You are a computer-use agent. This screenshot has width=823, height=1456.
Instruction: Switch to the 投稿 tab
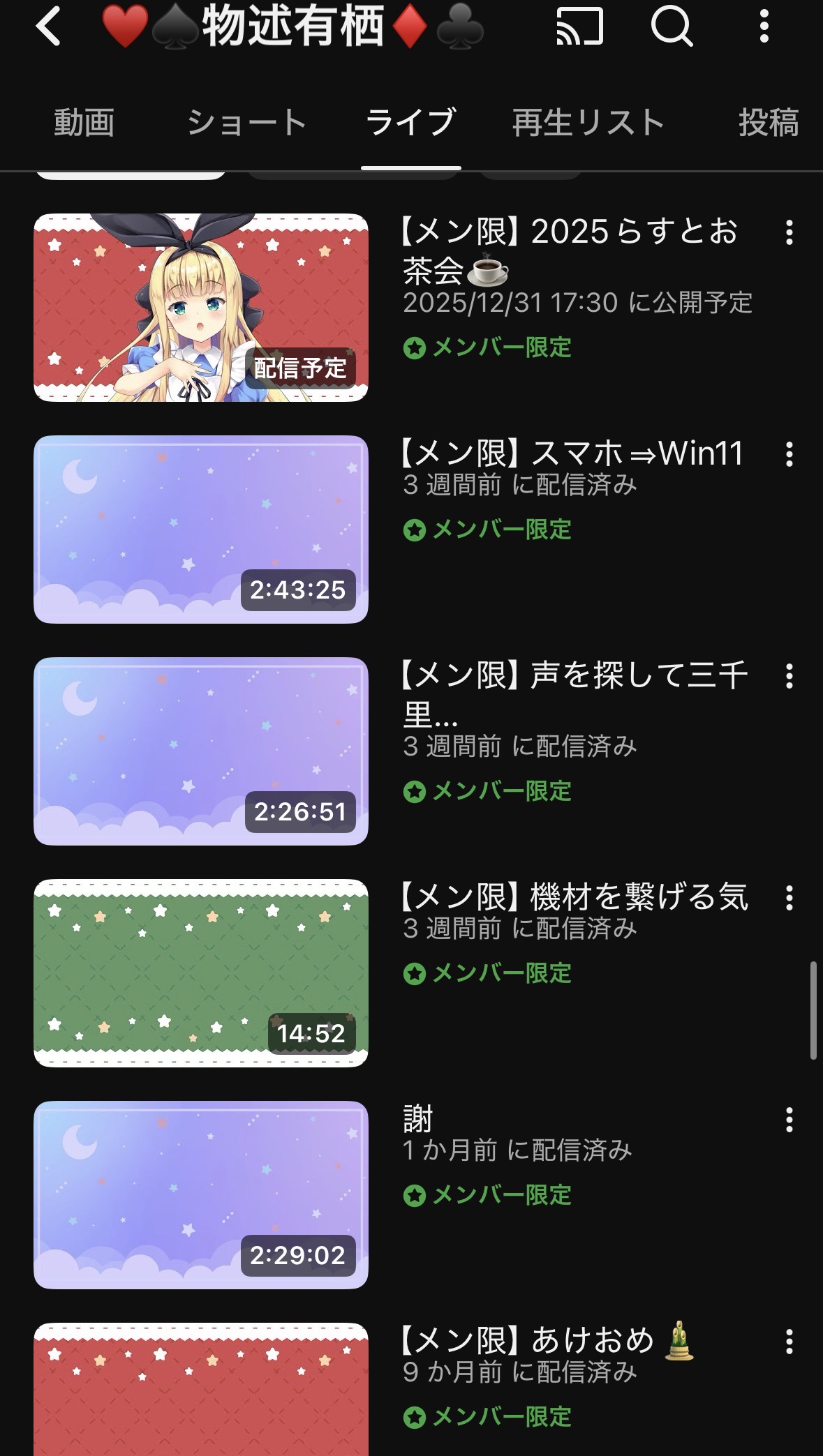pyautogui.click(x=768, y=123)
